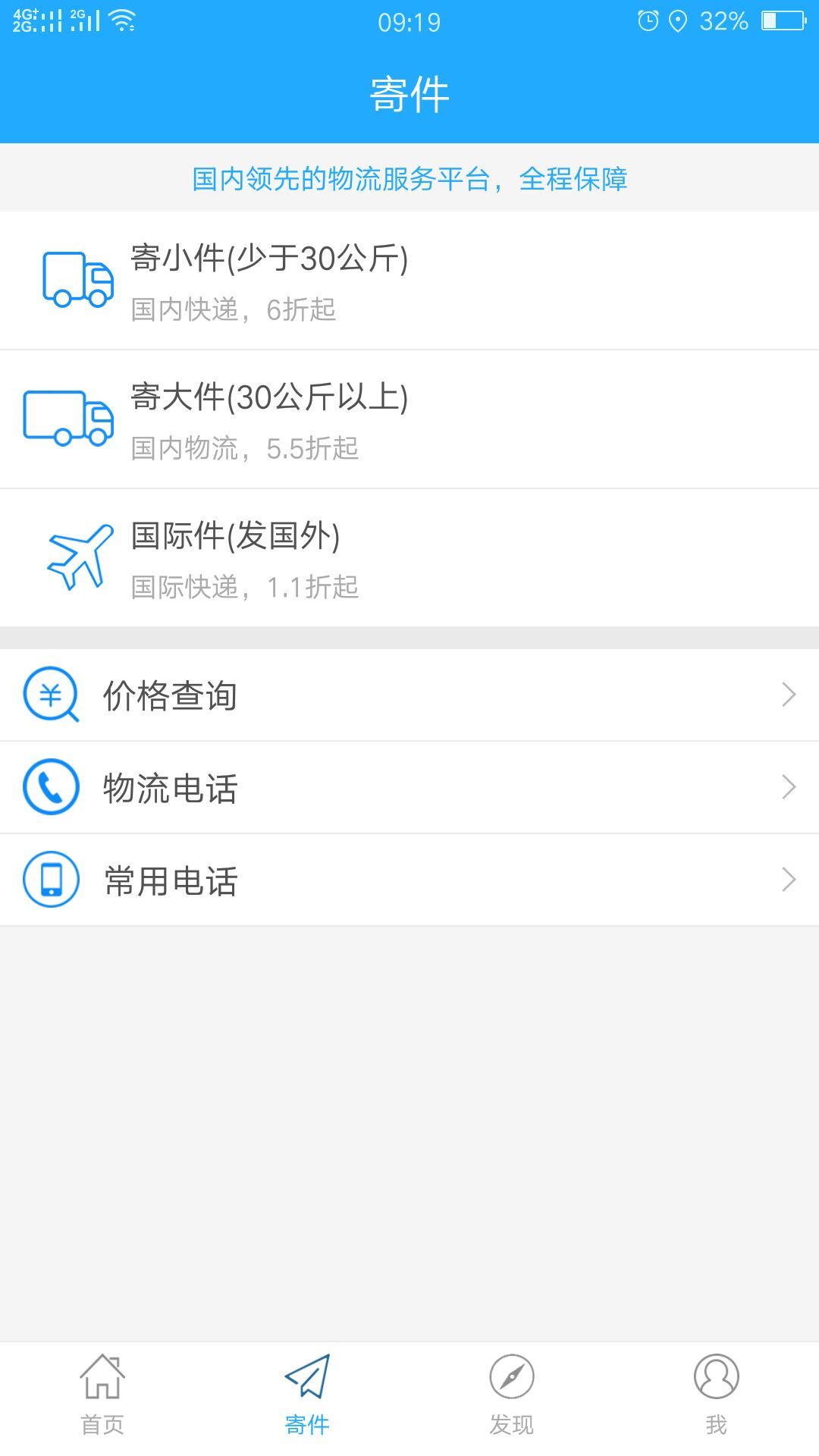Switch to the 发现 tab
The image size is (819, 1456).
tap(513, 1399)
